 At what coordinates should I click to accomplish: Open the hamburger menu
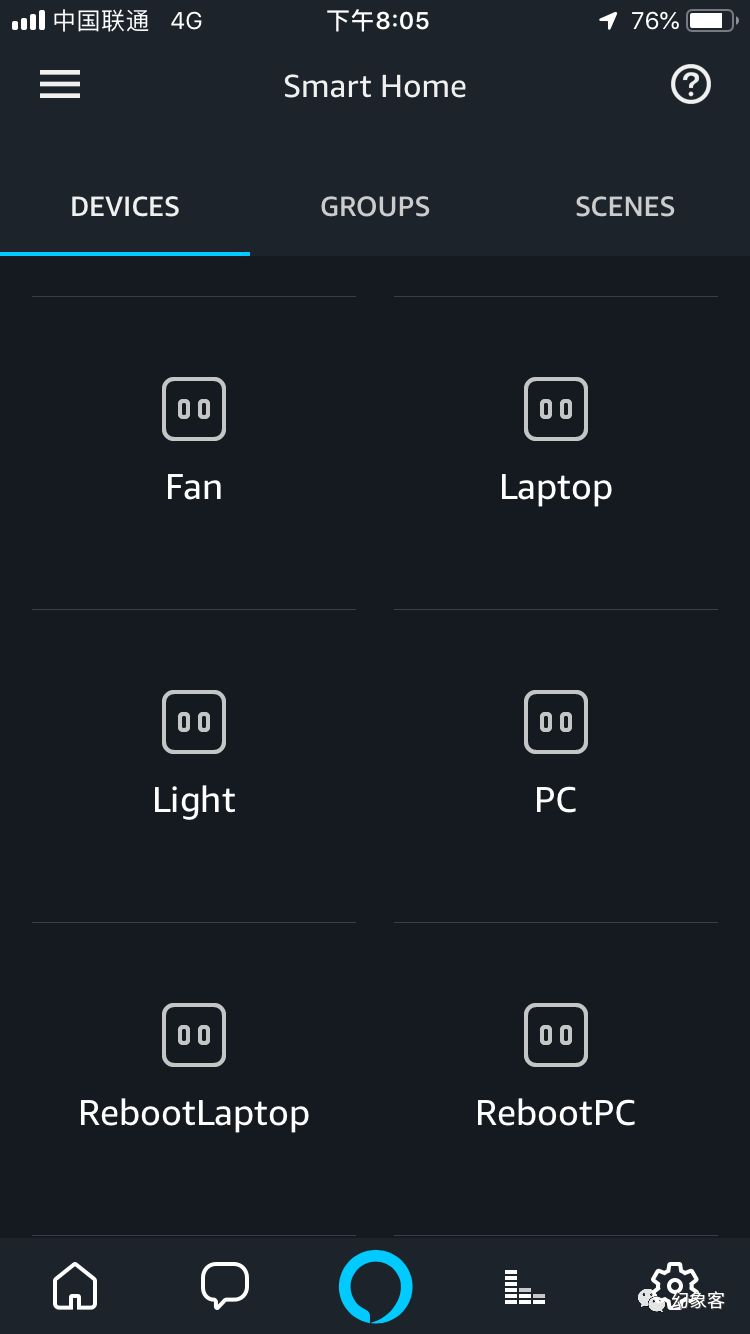60,85
